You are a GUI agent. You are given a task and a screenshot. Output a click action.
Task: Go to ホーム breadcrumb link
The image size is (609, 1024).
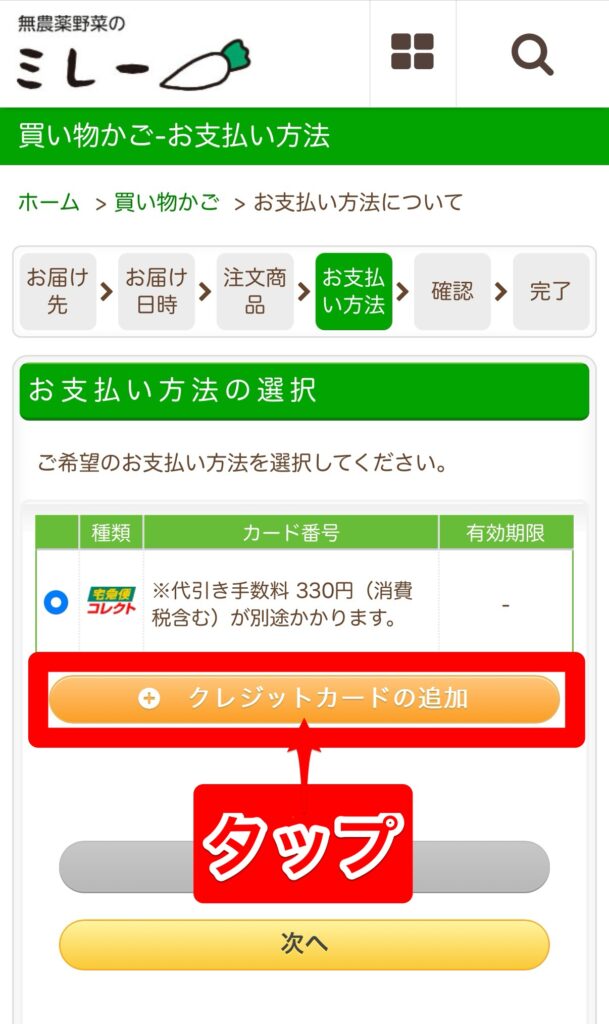point(48,202)
